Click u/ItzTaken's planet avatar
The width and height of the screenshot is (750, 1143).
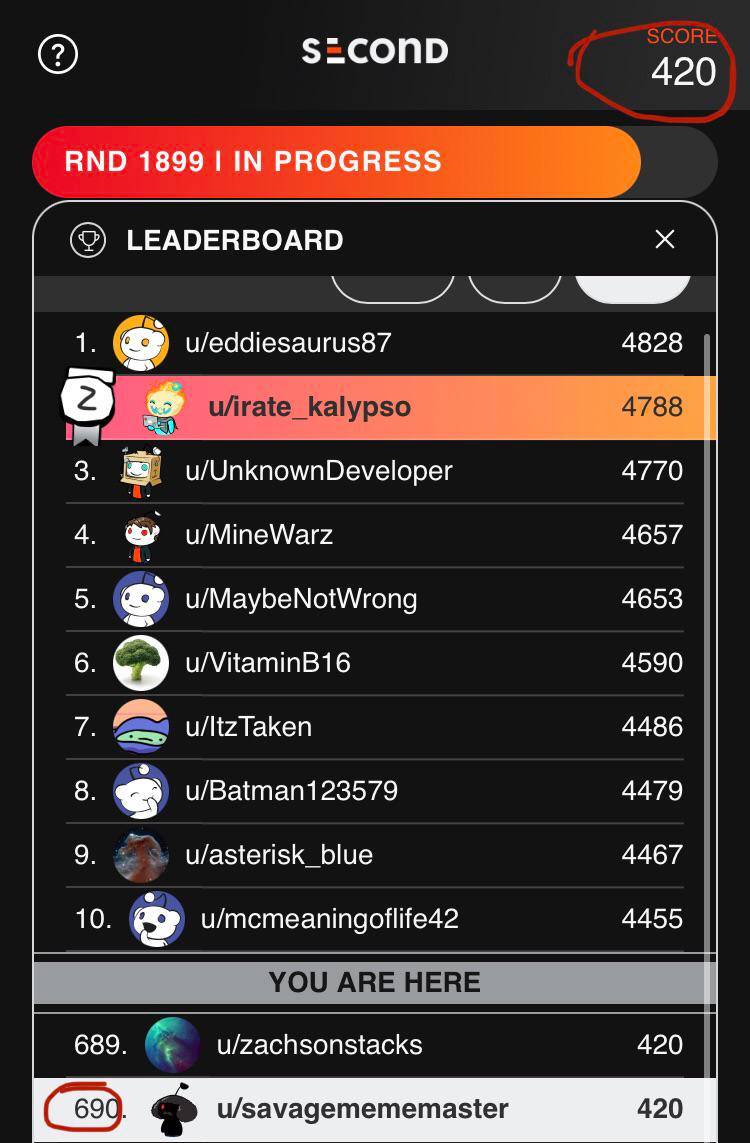pos(142,726)
